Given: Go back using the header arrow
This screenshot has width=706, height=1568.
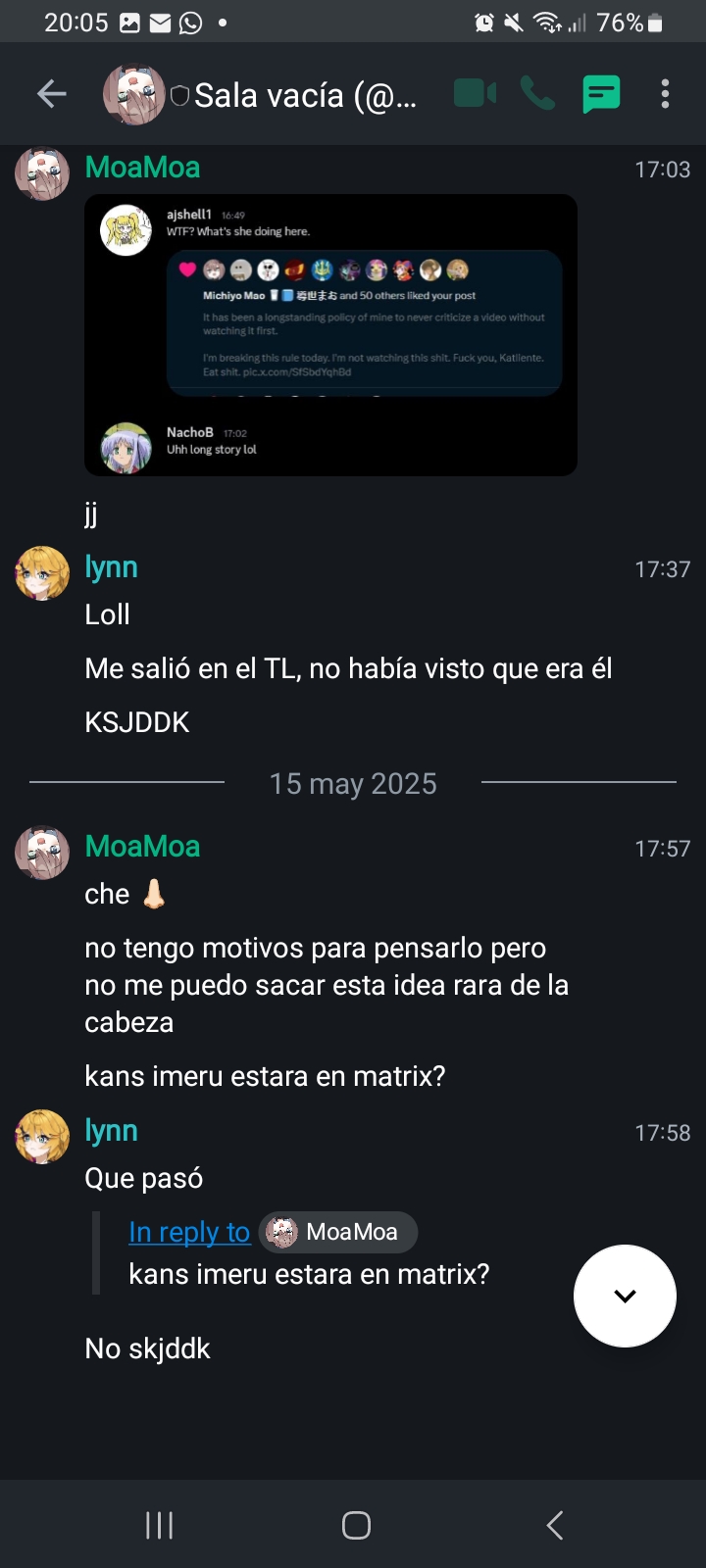Looking at the screenshot, I should pos(51,94).
